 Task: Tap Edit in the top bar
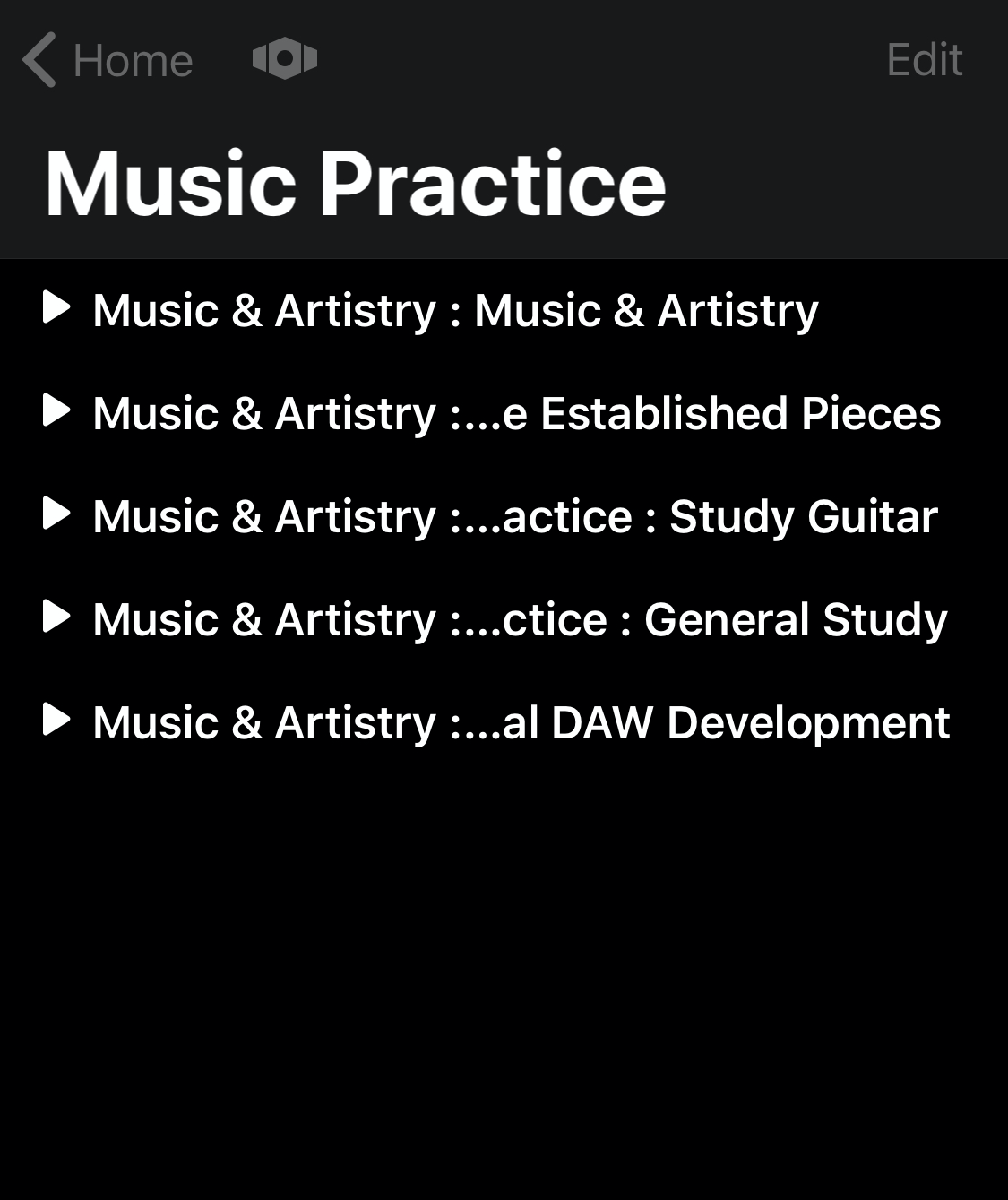point(924,60)
